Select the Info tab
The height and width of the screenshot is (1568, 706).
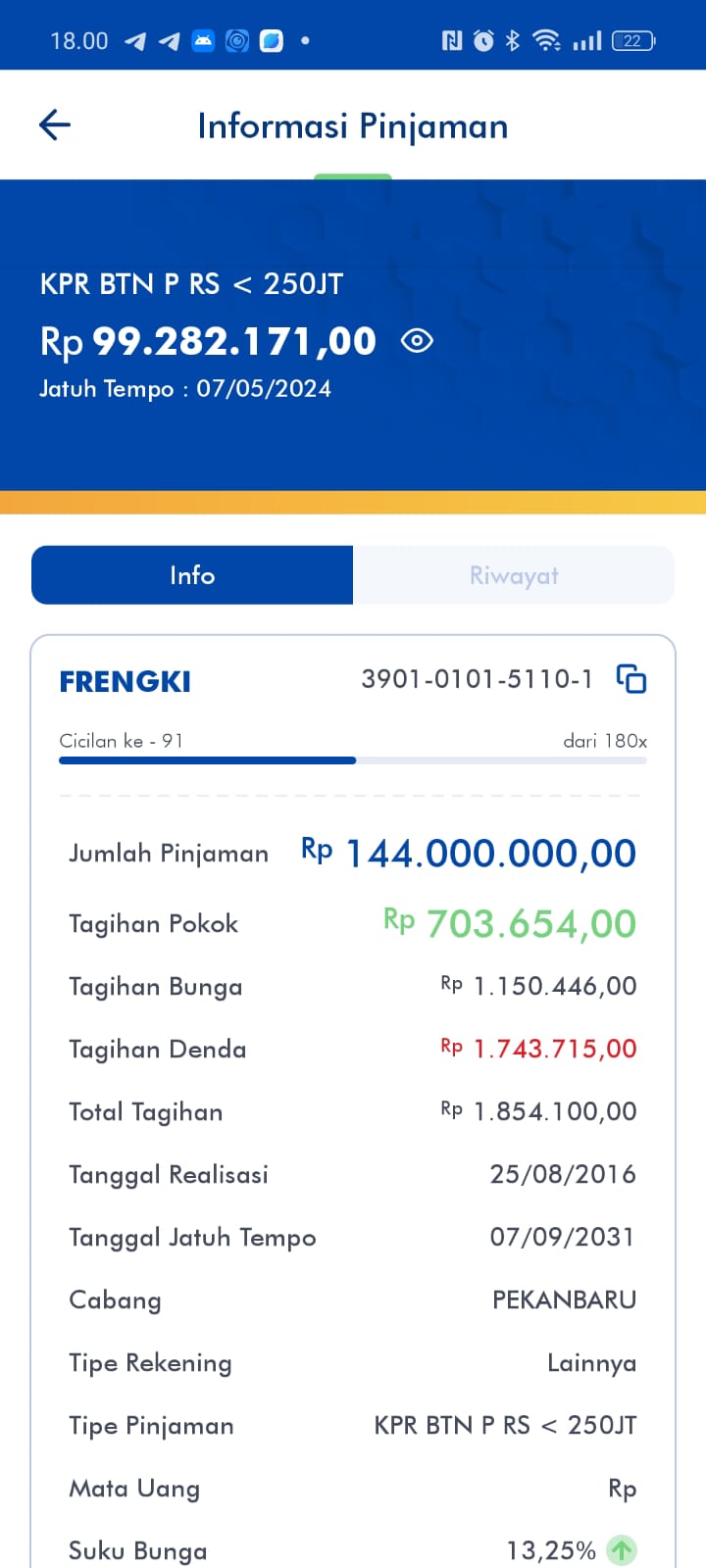click(x=192, y=575)
